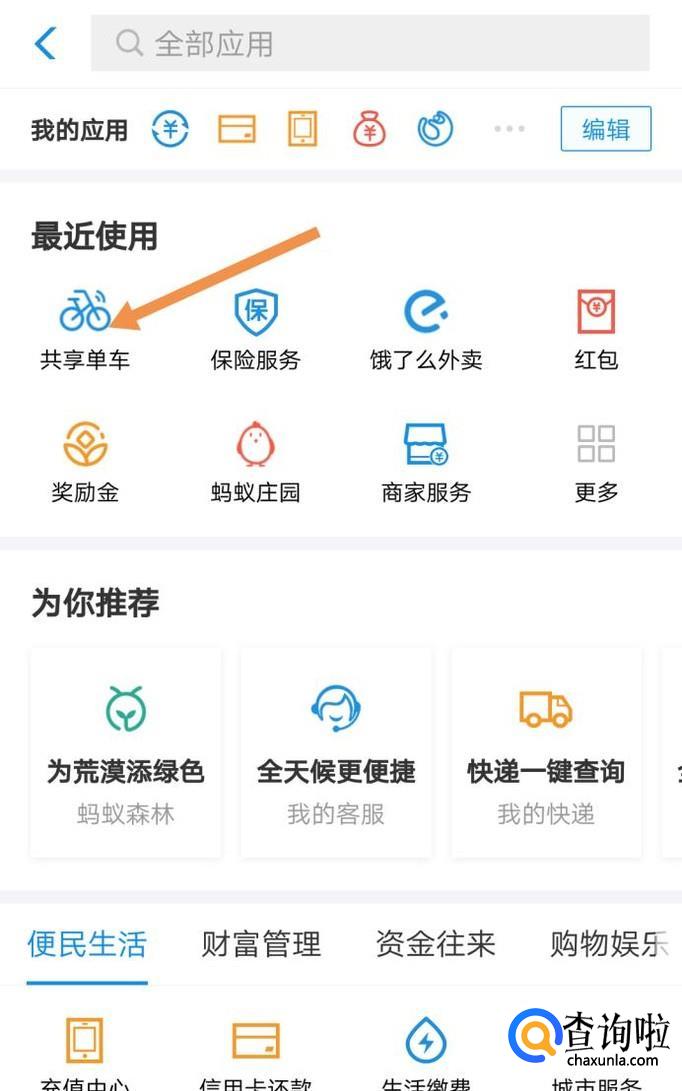
Task: Switch to the 资金往来 tab
Action: tap(435, 943)
